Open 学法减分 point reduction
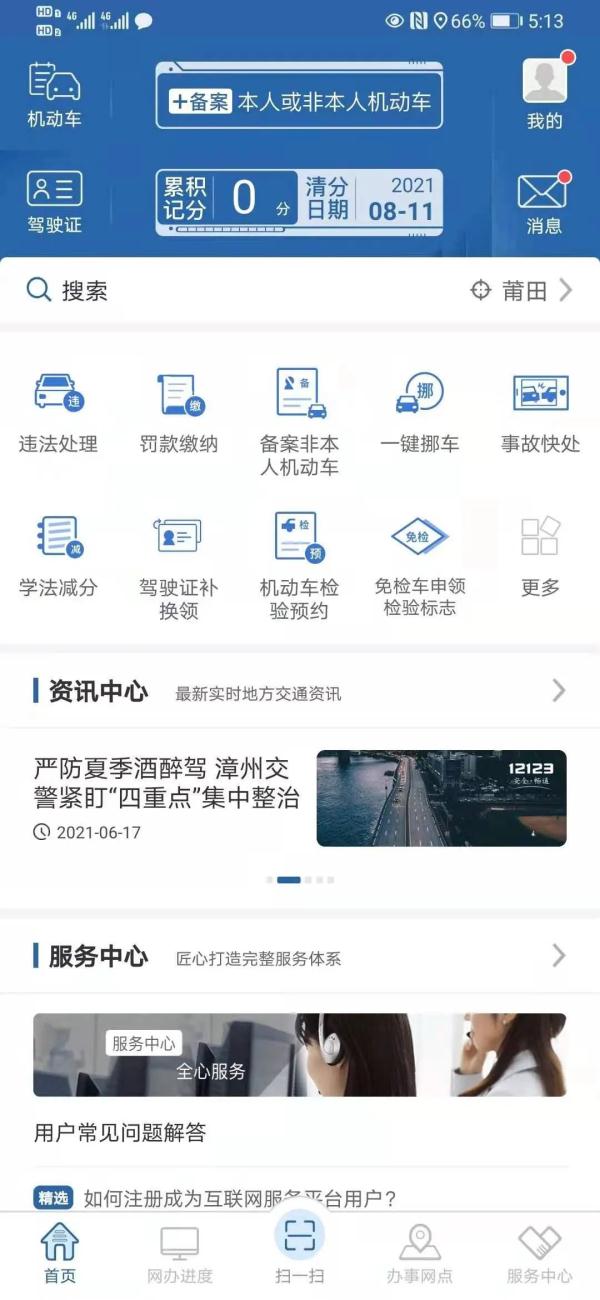Screen dimensions: 600x1300 [58, 556]
